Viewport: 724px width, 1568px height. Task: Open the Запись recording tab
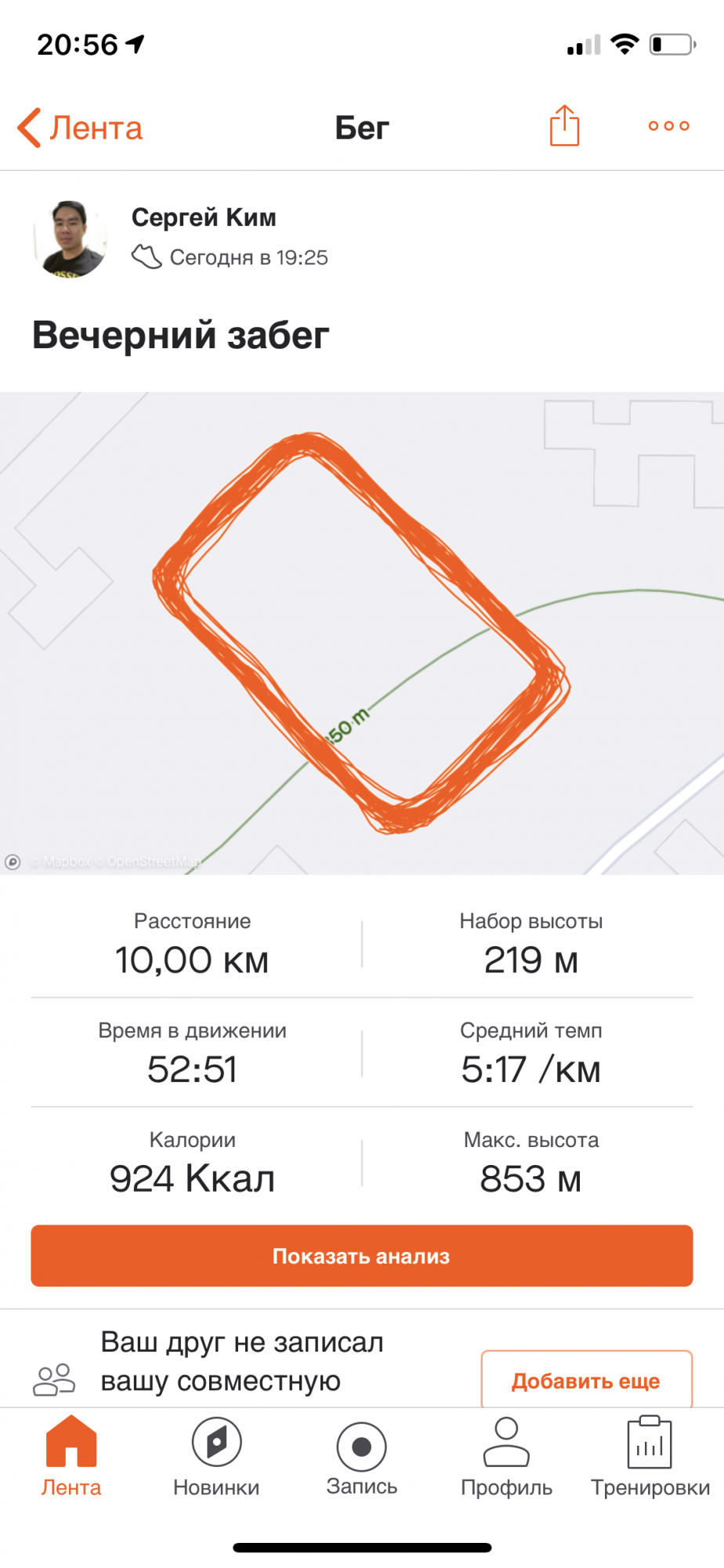tap(361, 1457)
